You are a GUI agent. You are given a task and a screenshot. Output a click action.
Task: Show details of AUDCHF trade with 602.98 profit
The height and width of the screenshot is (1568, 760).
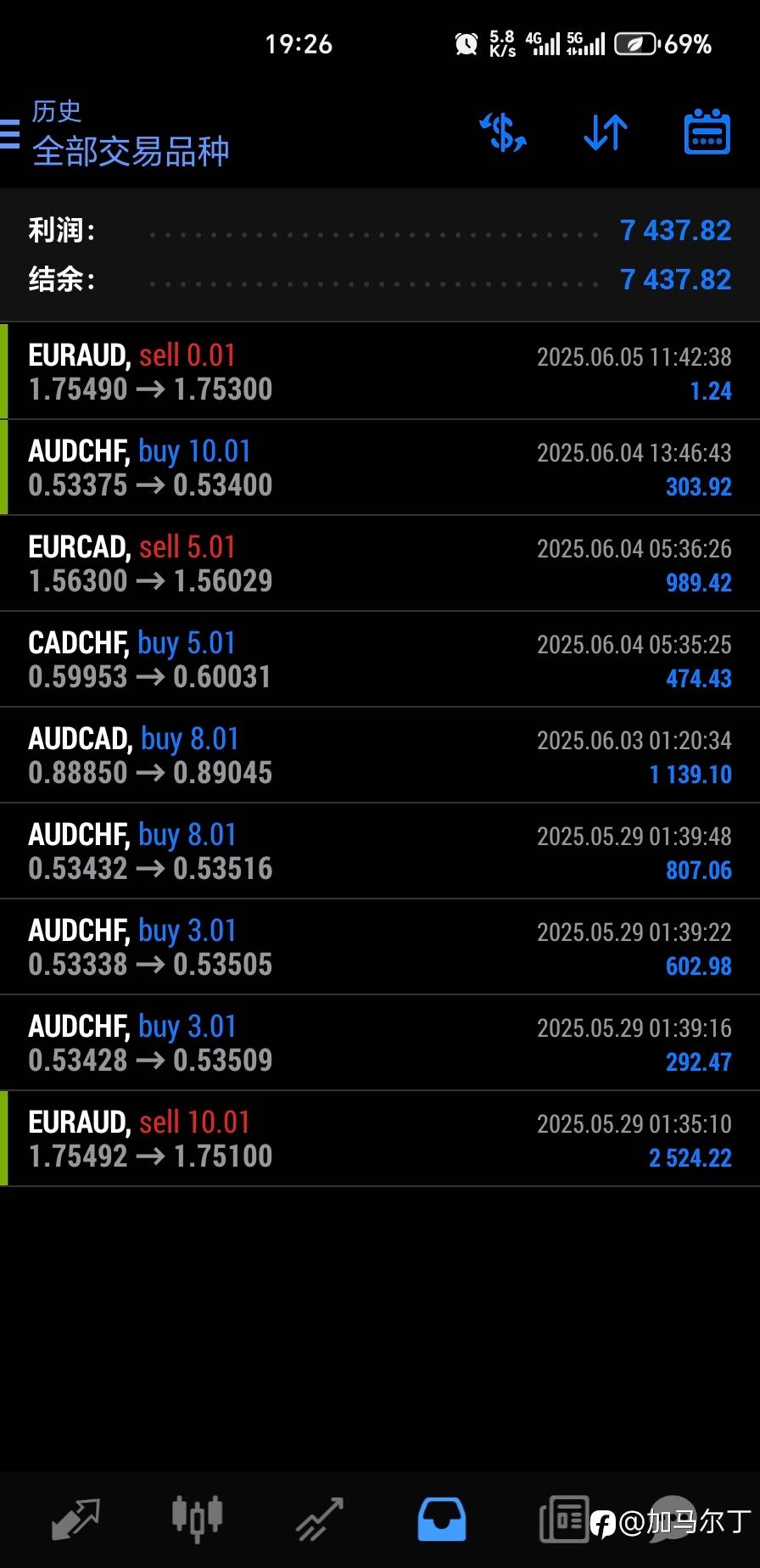coord(380,947)
